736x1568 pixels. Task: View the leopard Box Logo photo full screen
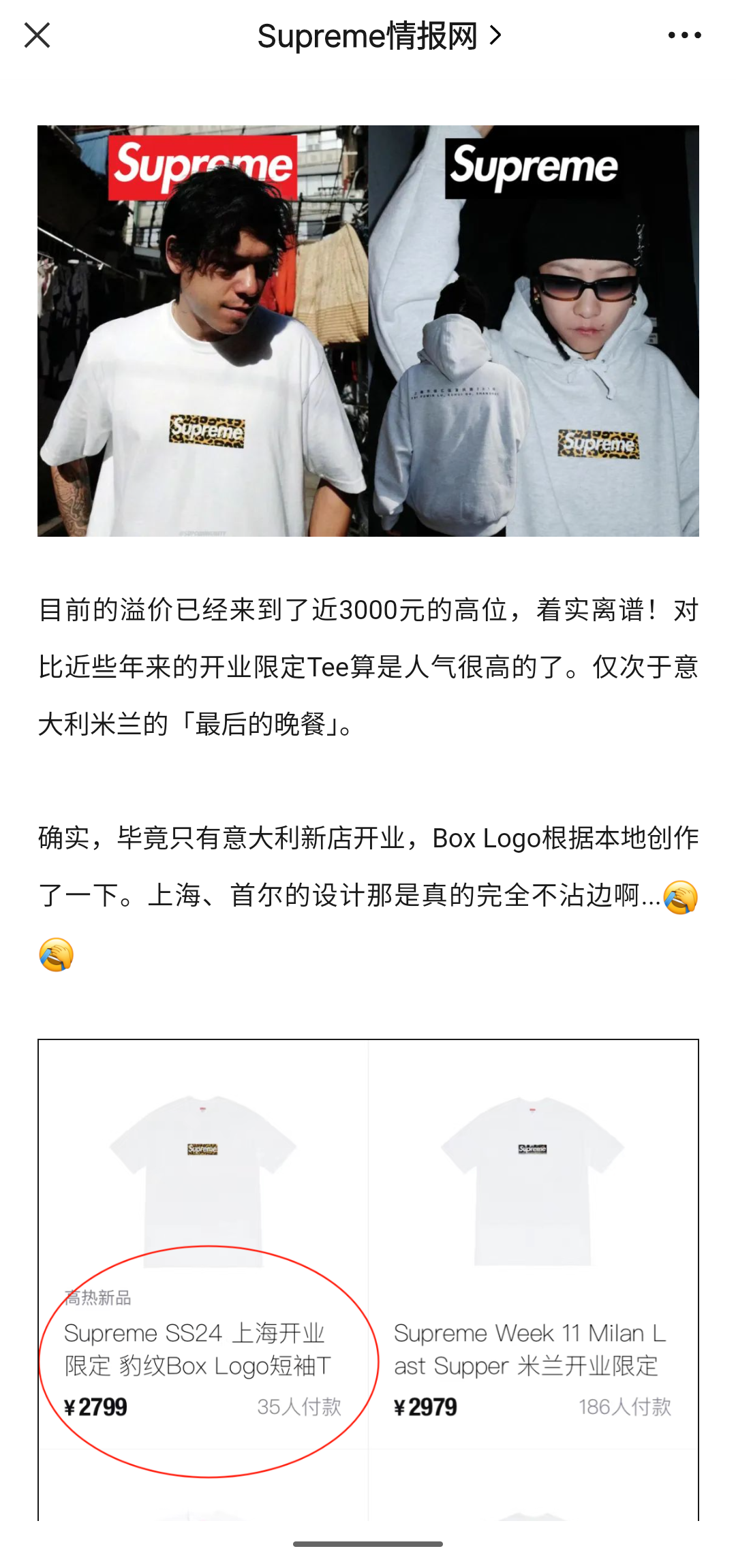(368, 331)
